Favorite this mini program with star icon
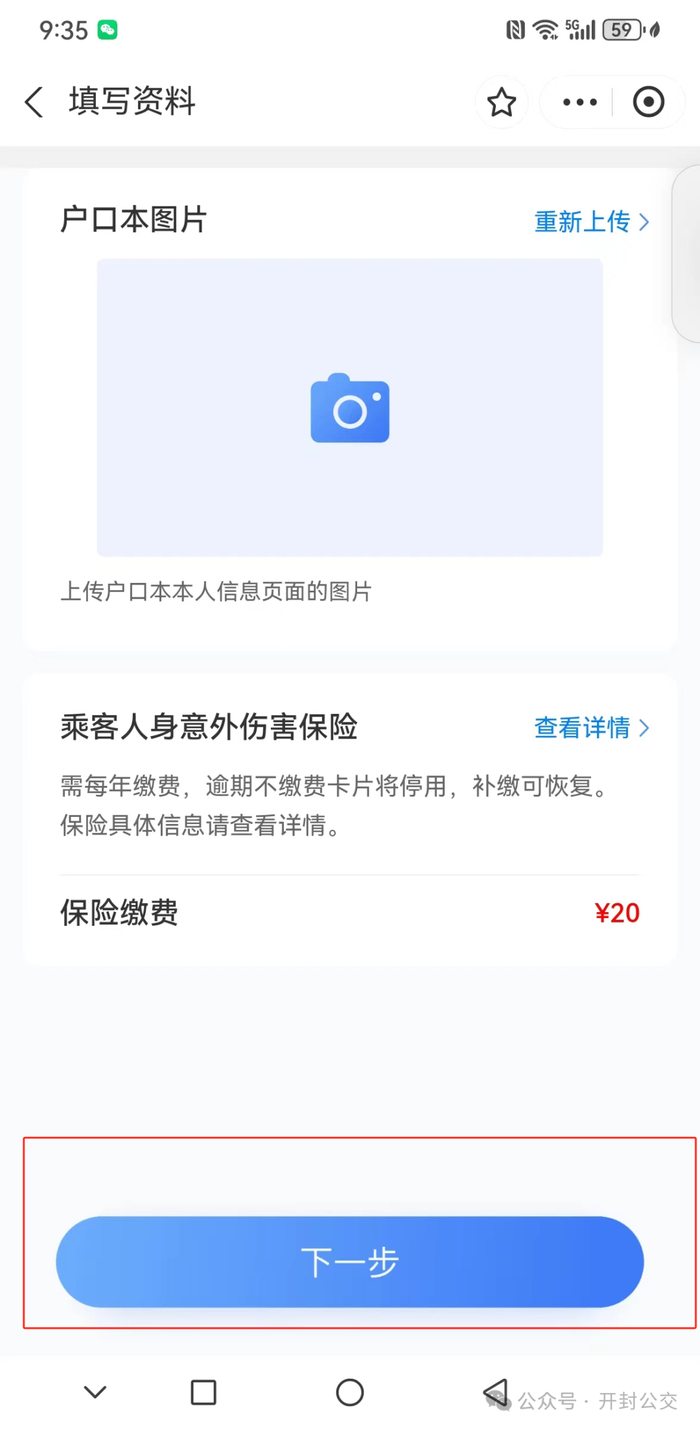 click(x=501, y=102)
